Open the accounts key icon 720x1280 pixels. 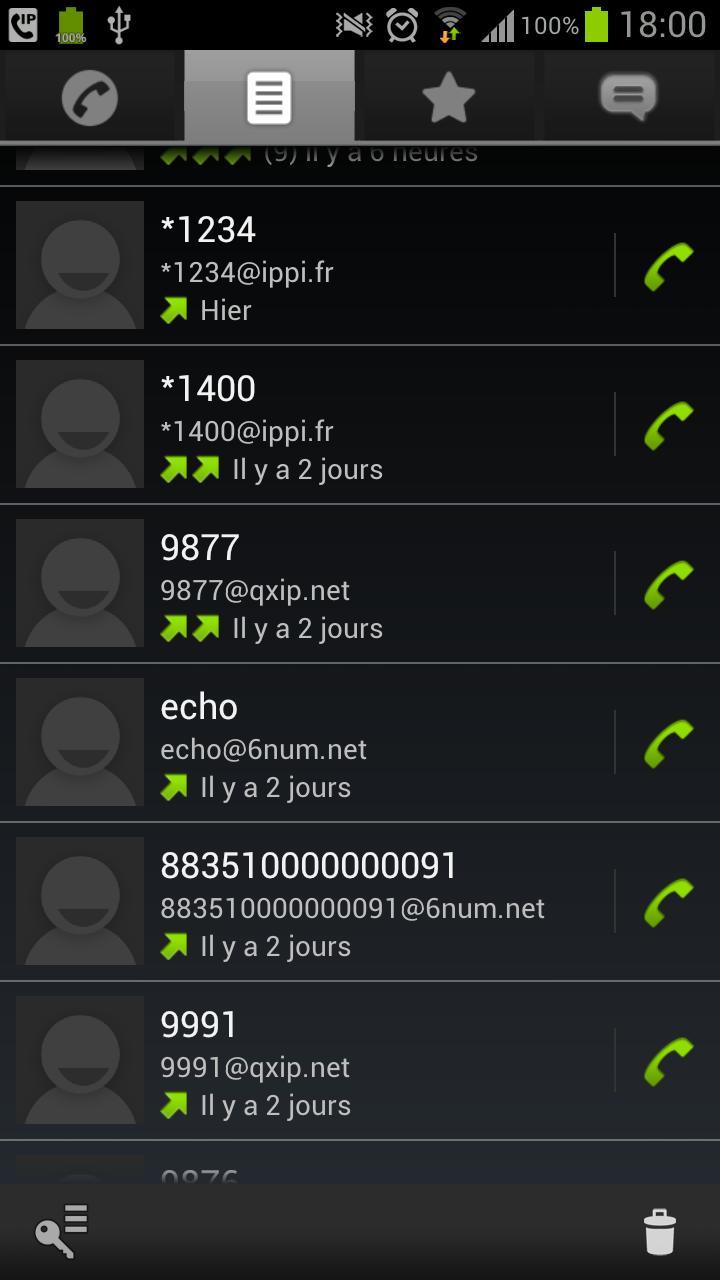click(62, 1231)
